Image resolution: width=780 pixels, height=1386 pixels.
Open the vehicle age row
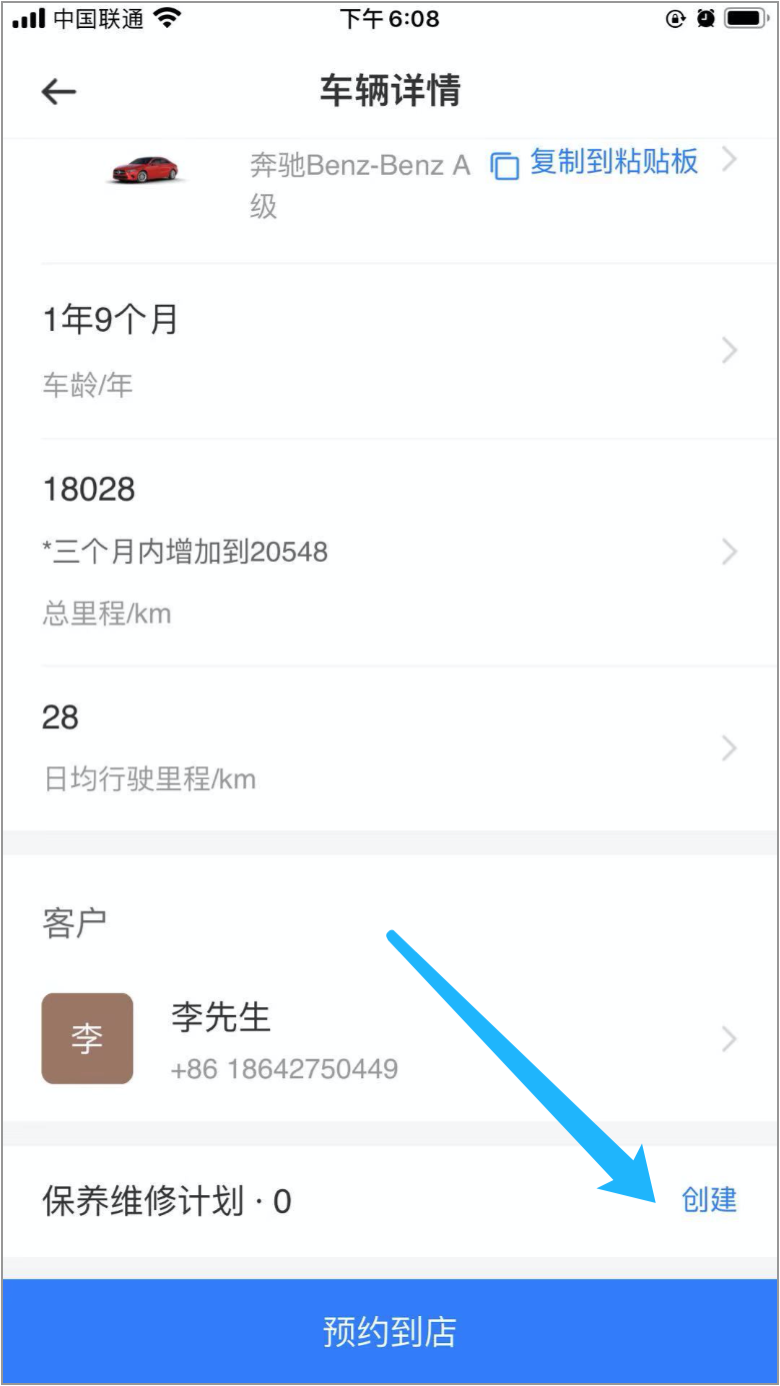point(390,350)
